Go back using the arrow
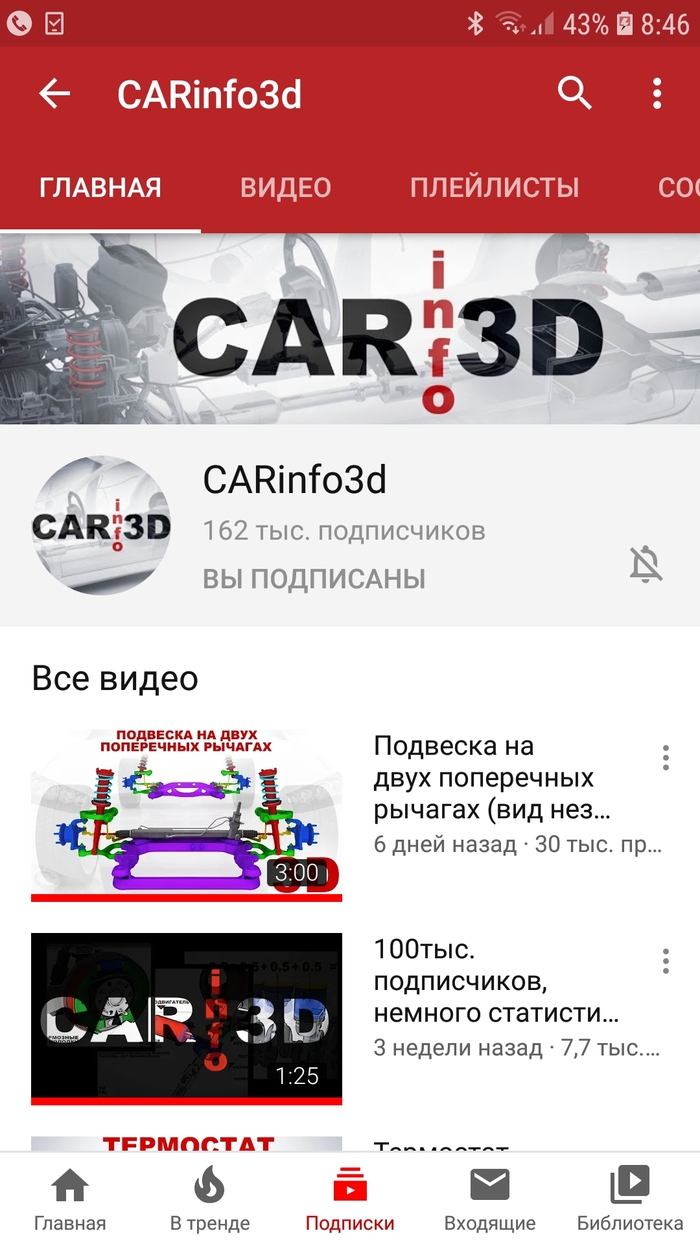Image resolution: width=700 pixels, height=1244 pixels. [55, 94]
